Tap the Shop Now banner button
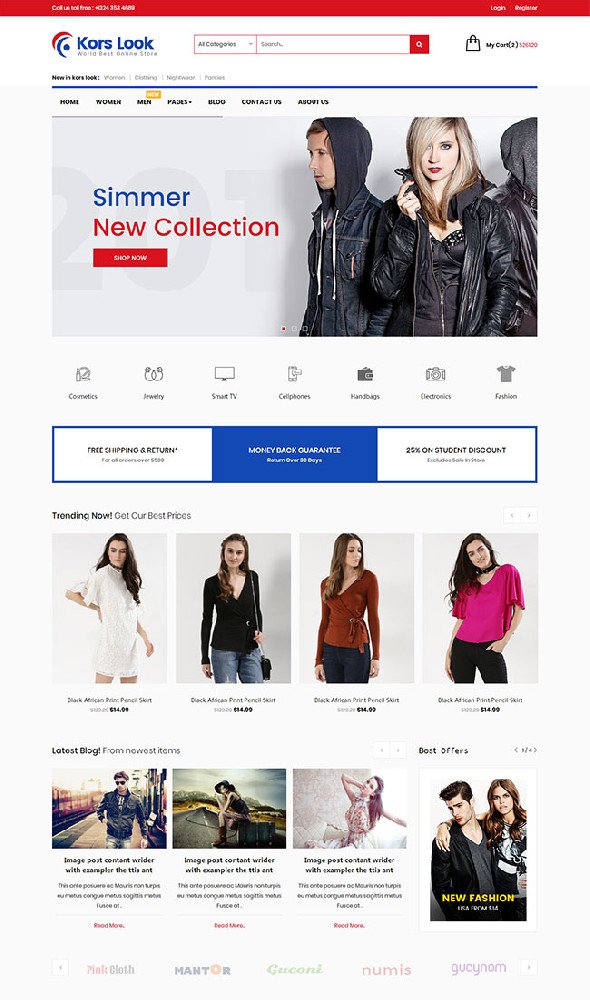The image size is (590, 1000). point(130,258)
